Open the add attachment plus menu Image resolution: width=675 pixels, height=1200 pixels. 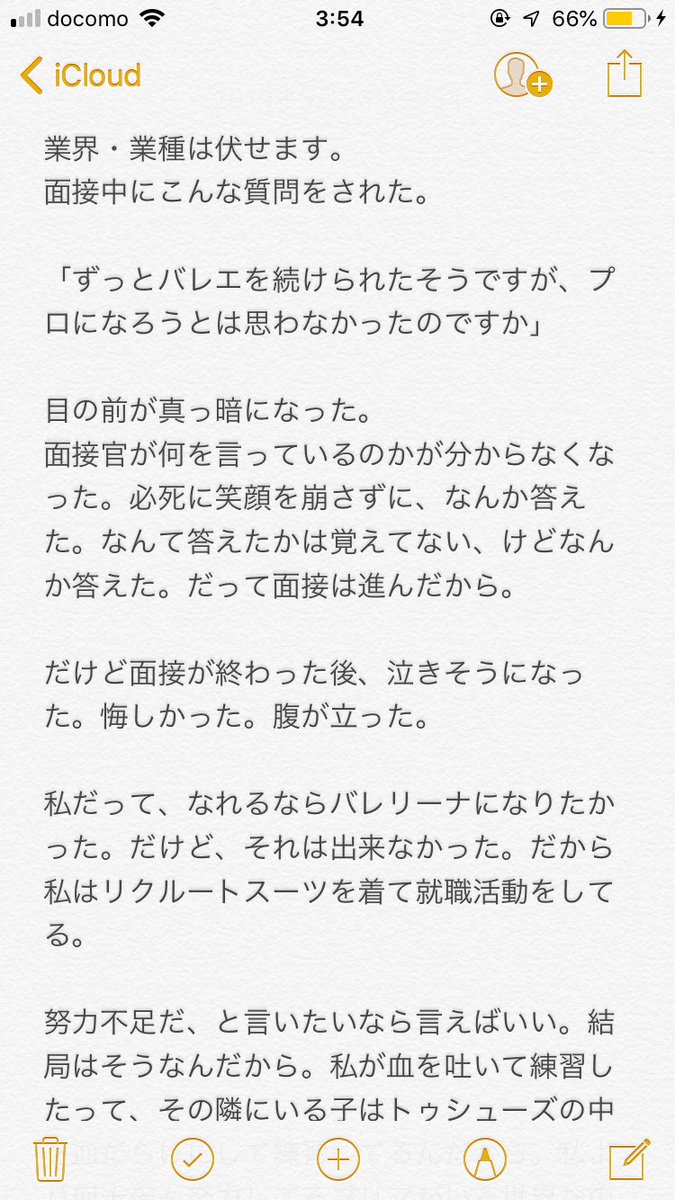(338, 1160)
